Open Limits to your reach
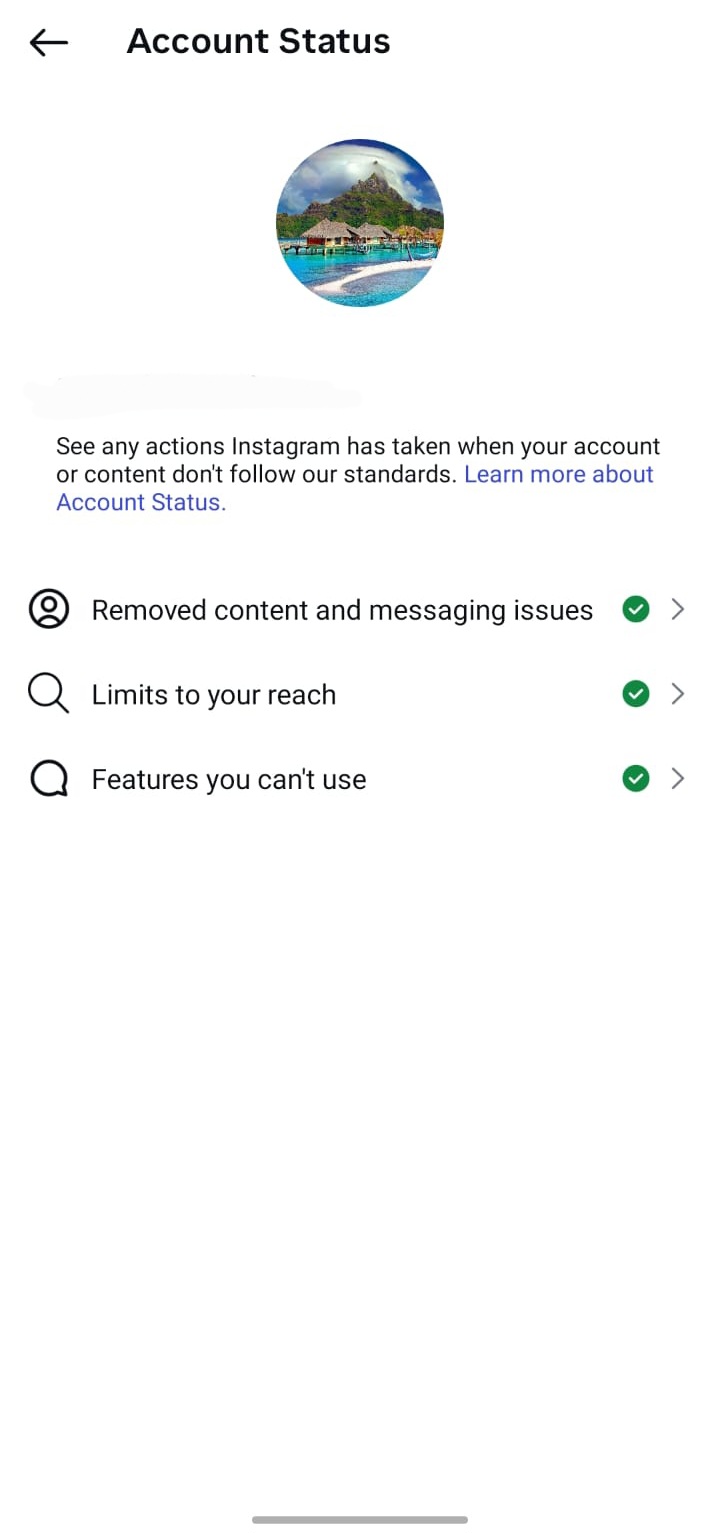The height and width of the screenshot is (1533, 720). click(214, 695)
